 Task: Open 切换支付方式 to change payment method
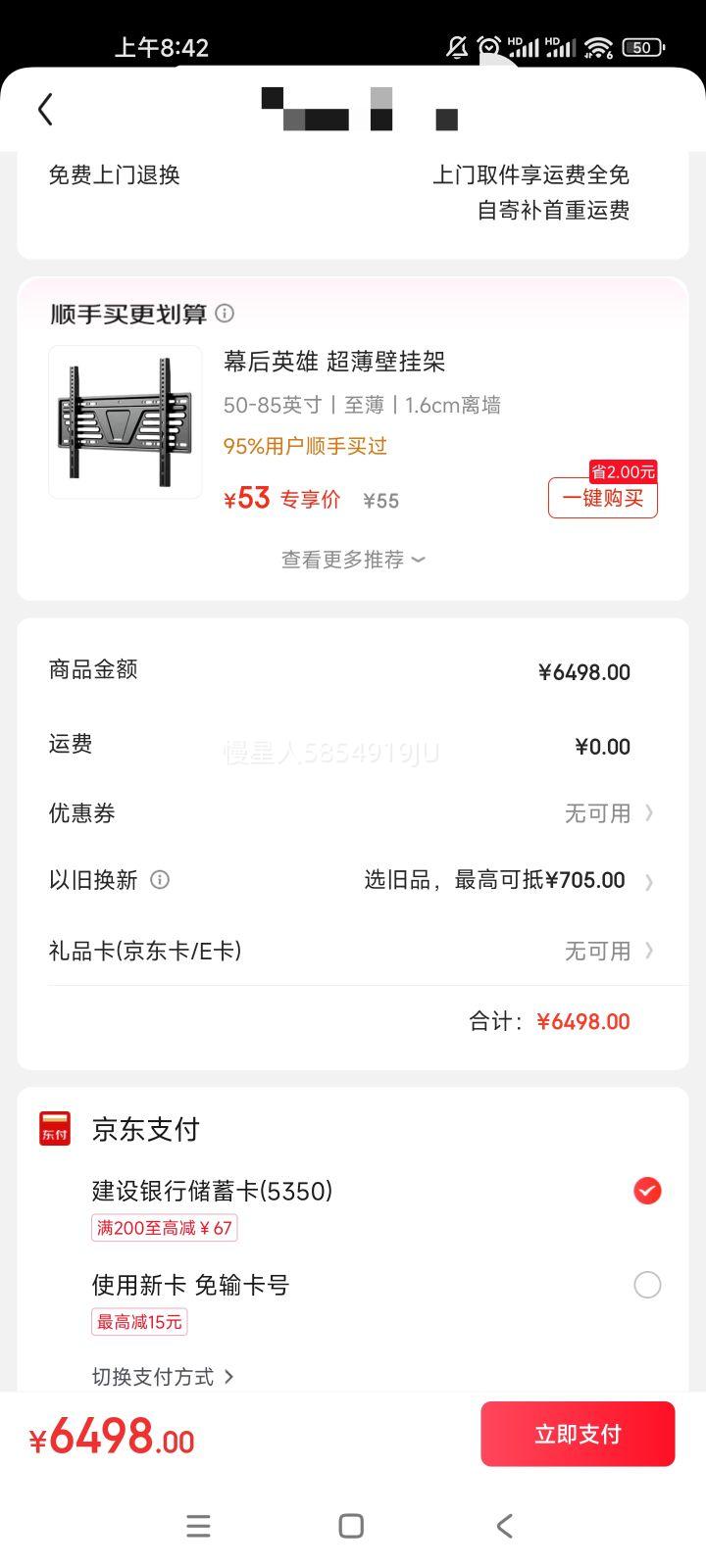163,1377
